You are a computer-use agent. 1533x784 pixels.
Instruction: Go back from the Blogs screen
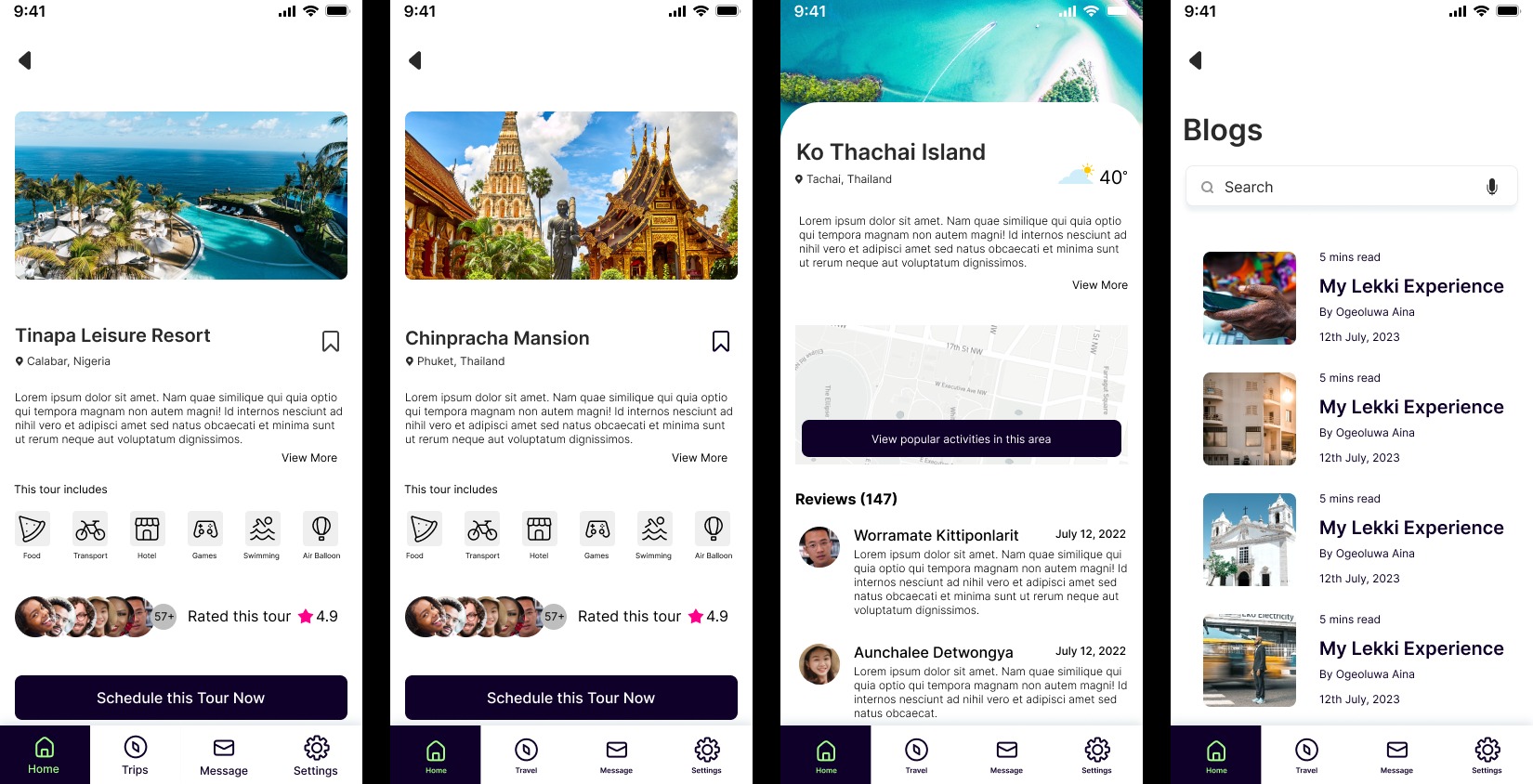(x=1196, y=60)
